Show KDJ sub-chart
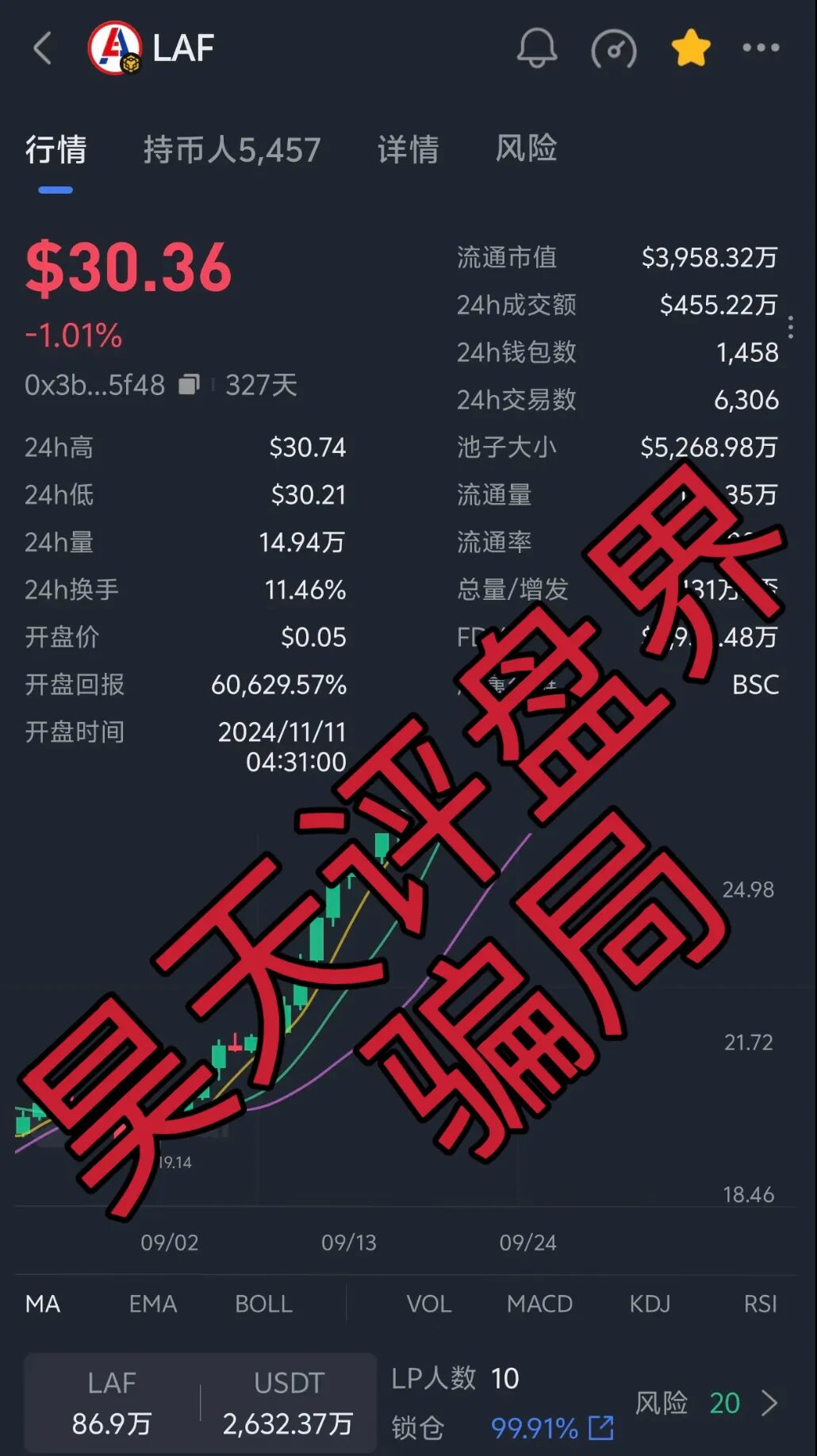This screenshot has height=1456, width=817. point(650,1304)
